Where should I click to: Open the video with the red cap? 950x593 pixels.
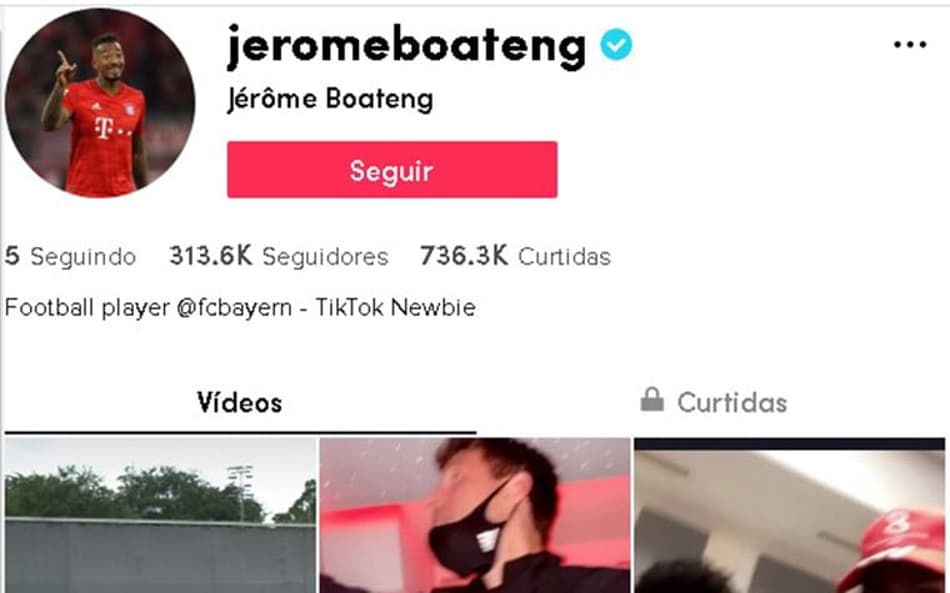pos(790,515)
